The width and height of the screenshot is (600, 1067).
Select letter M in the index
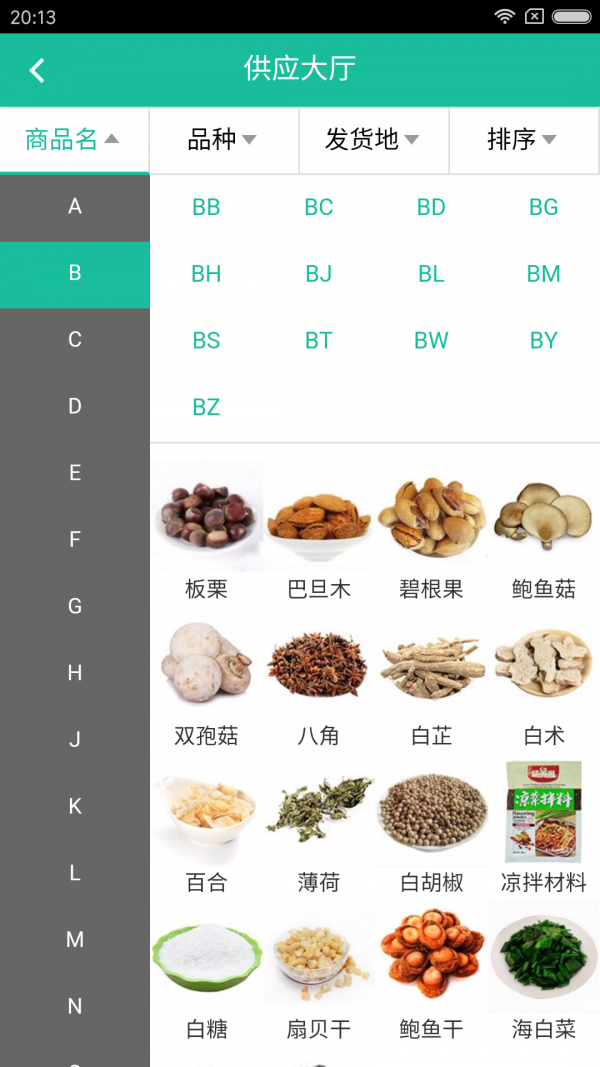75,939
